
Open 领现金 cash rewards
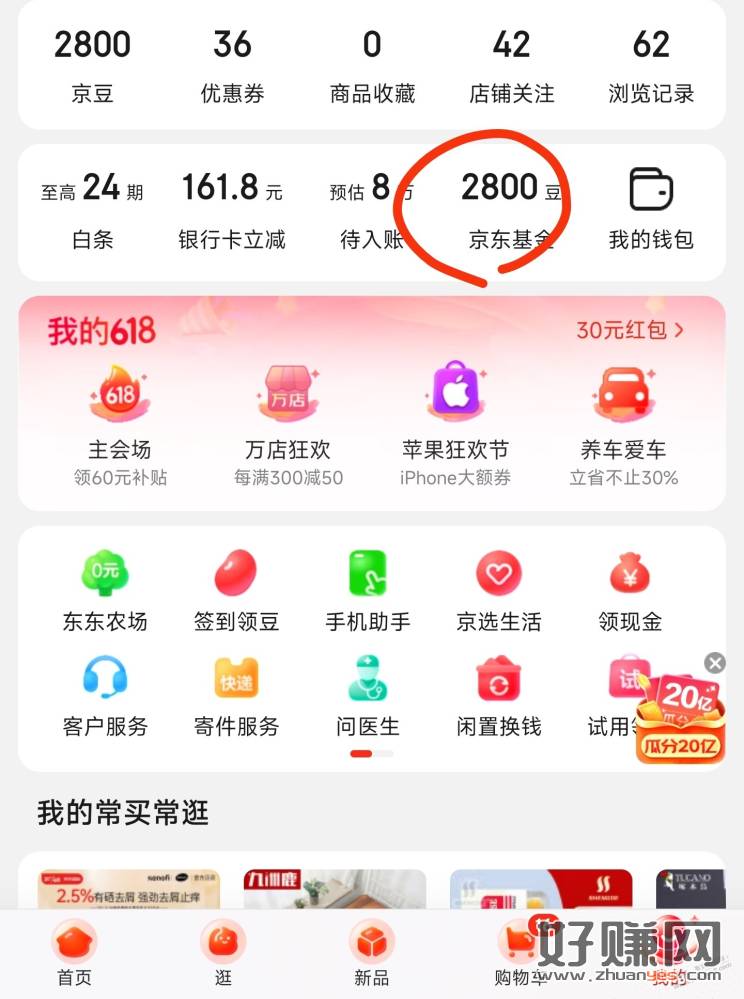click(630, 592)
